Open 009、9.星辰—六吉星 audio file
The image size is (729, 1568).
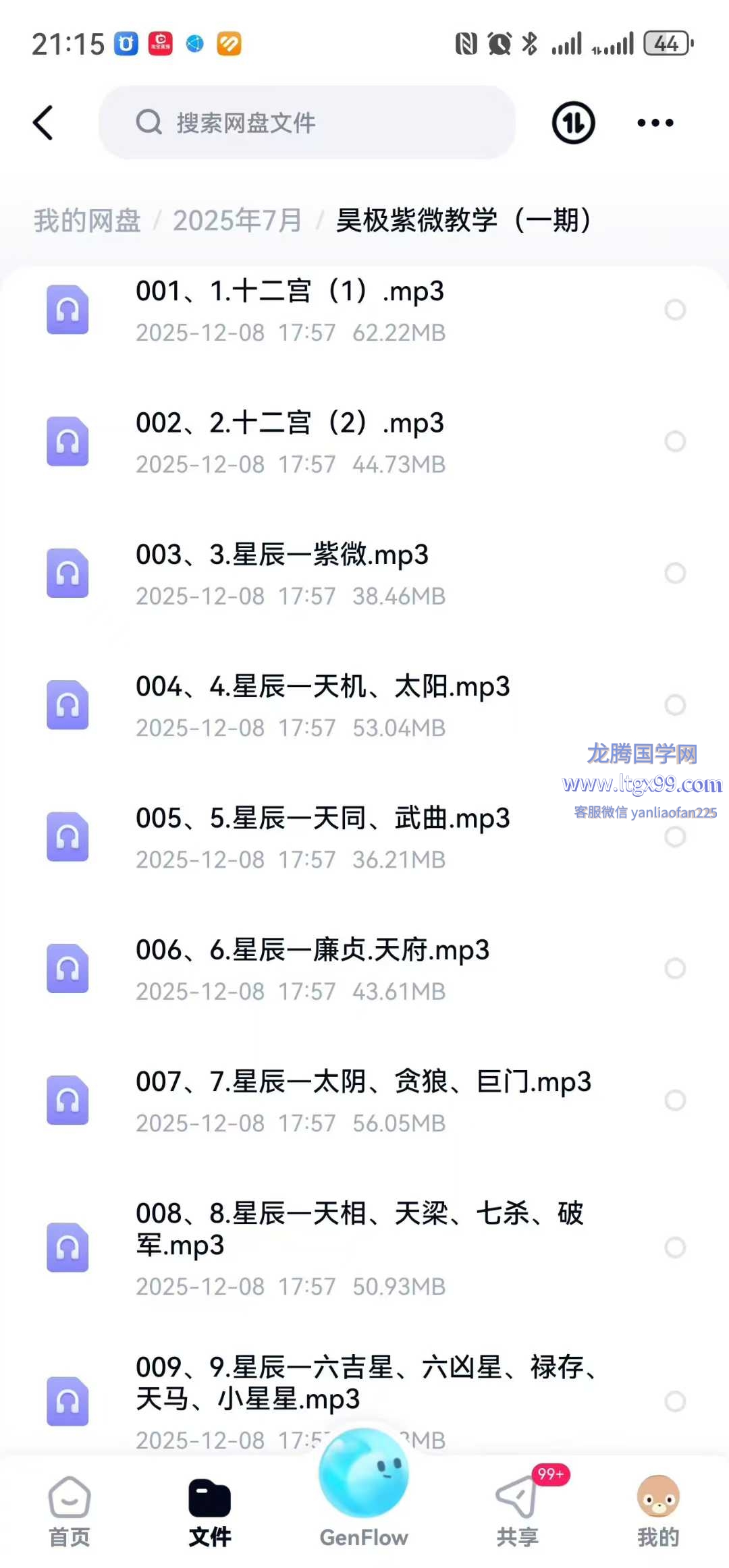point(364,1383)
